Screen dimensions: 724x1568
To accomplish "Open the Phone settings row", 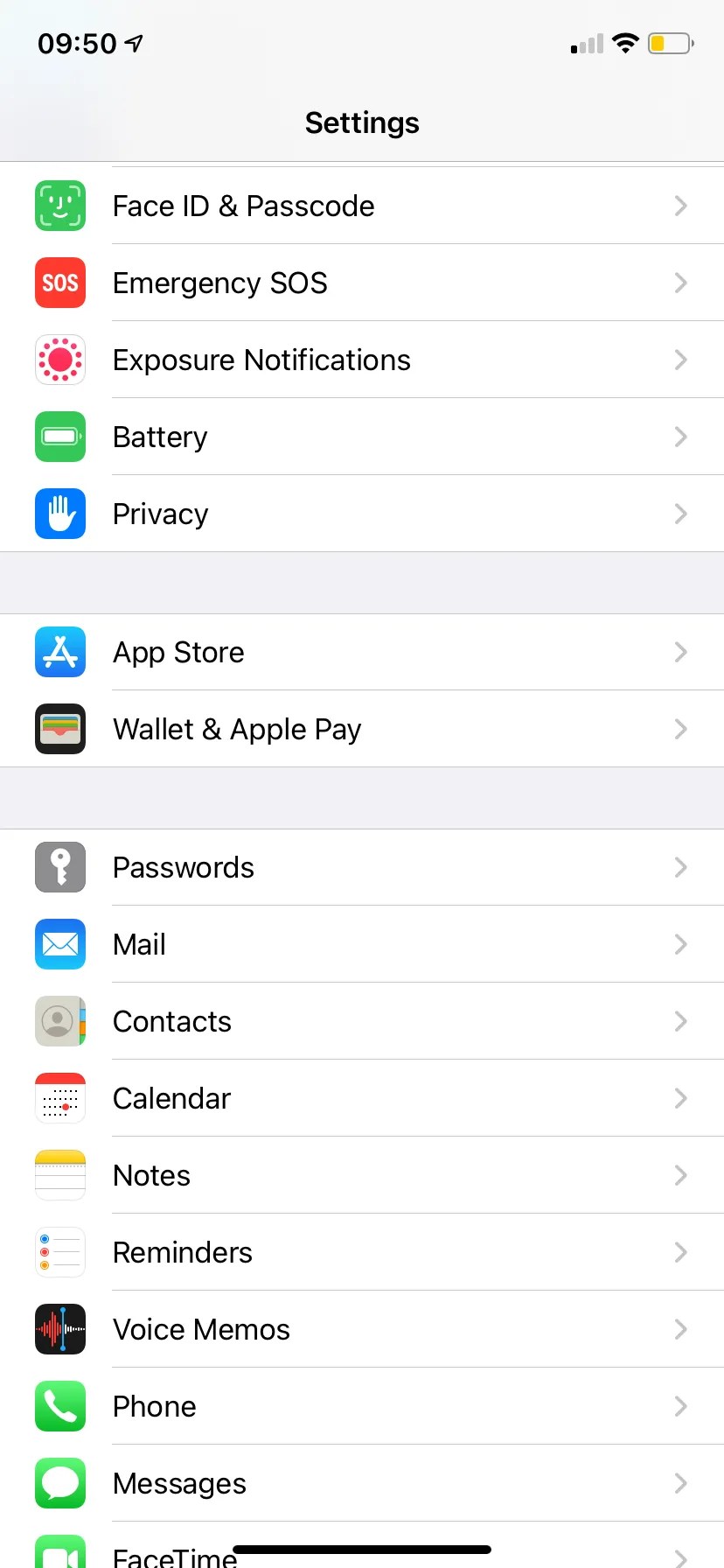I will [362, 1406].
